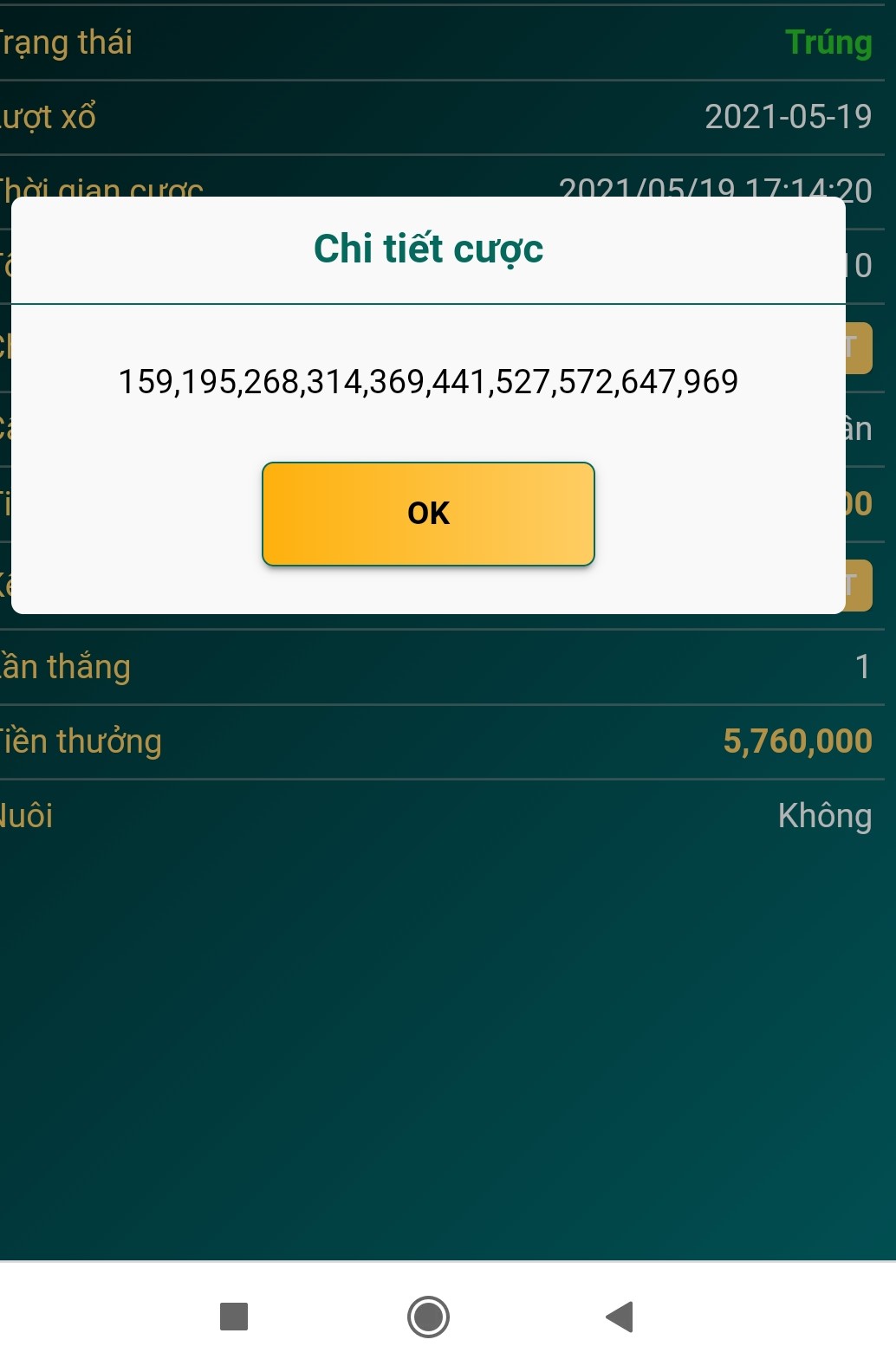This screenshot has height=1372, width=896.
Task: Confirm the bet details dialog with OK
Action: point(428,514)
